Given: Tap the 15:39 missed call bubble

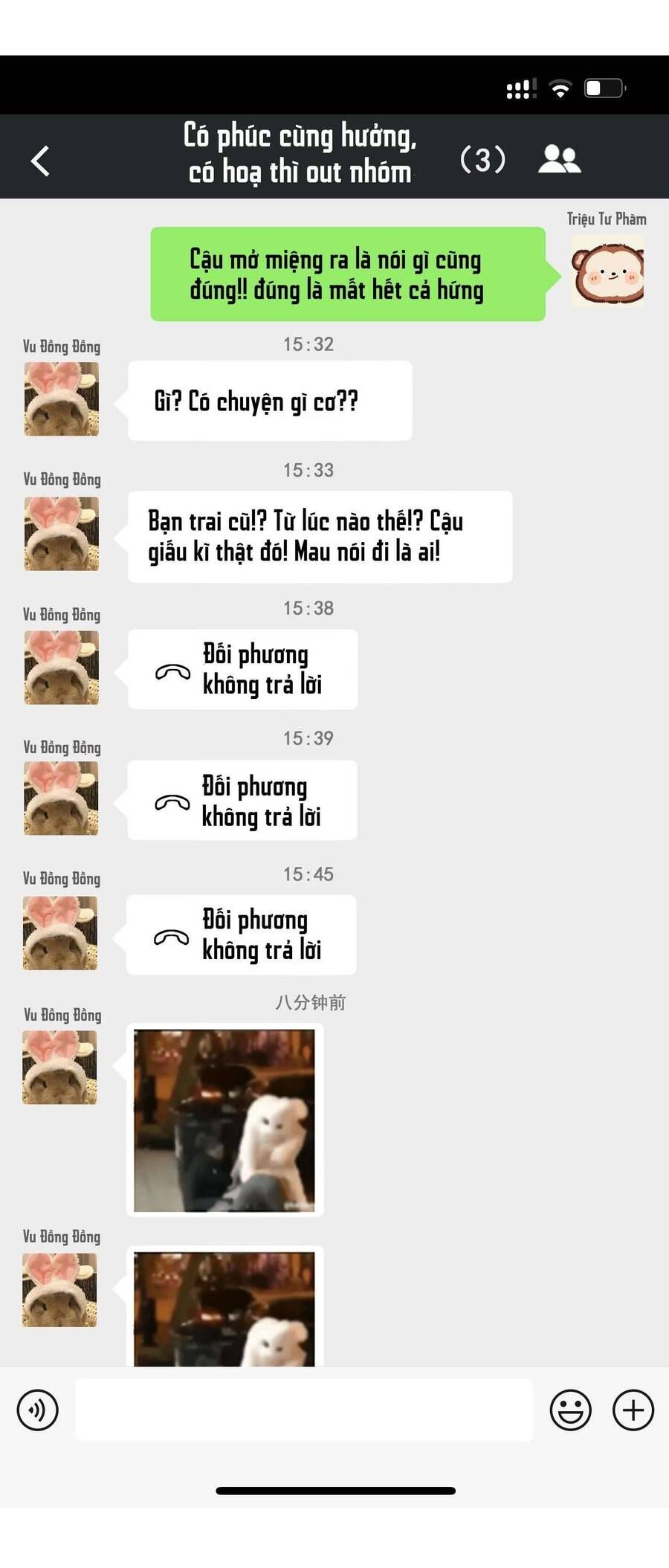Looking at the screenshot, I should coord(242,800).
